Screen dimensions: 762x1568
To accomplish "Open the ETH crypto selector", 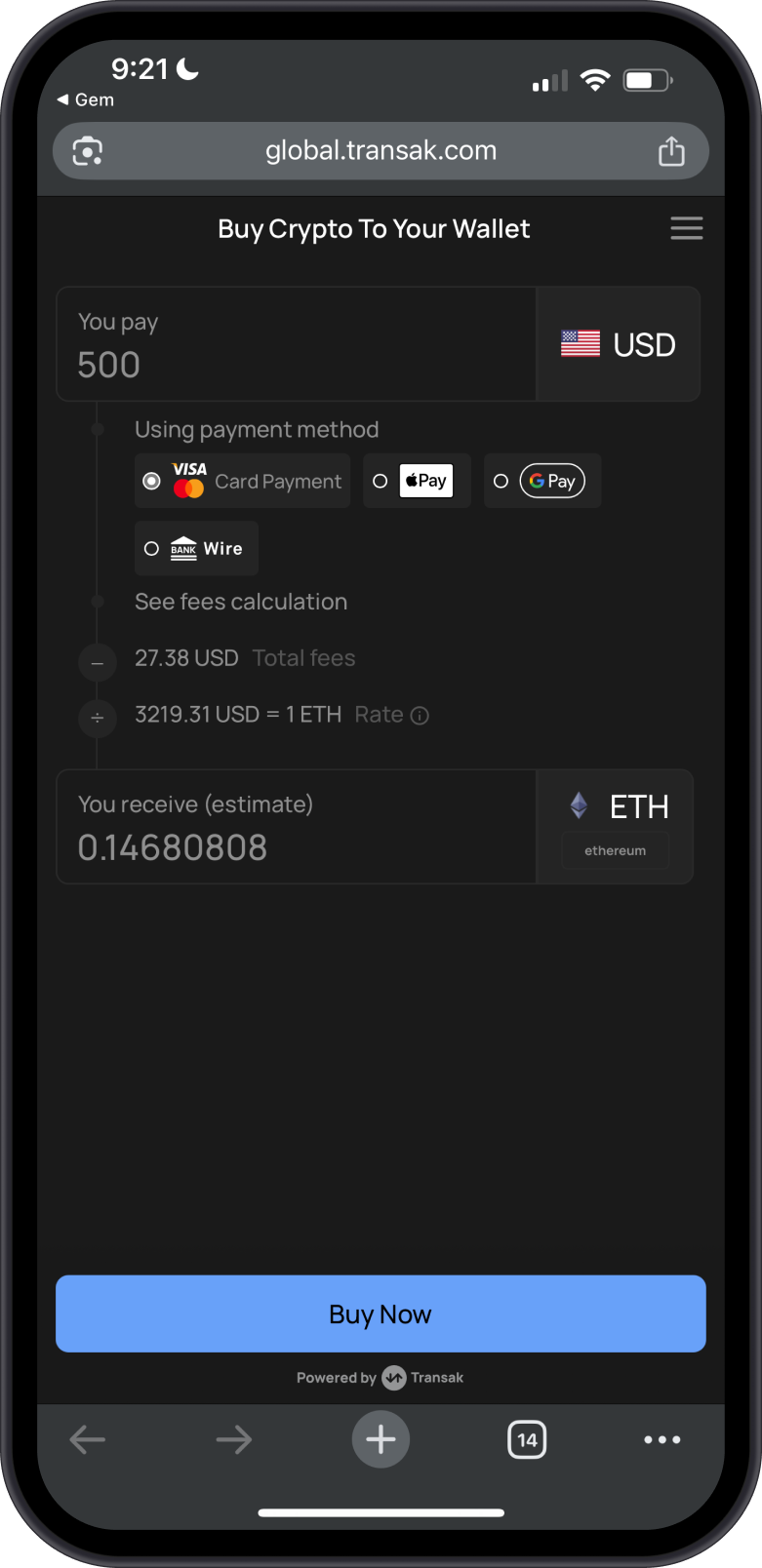I will point(615,826).
